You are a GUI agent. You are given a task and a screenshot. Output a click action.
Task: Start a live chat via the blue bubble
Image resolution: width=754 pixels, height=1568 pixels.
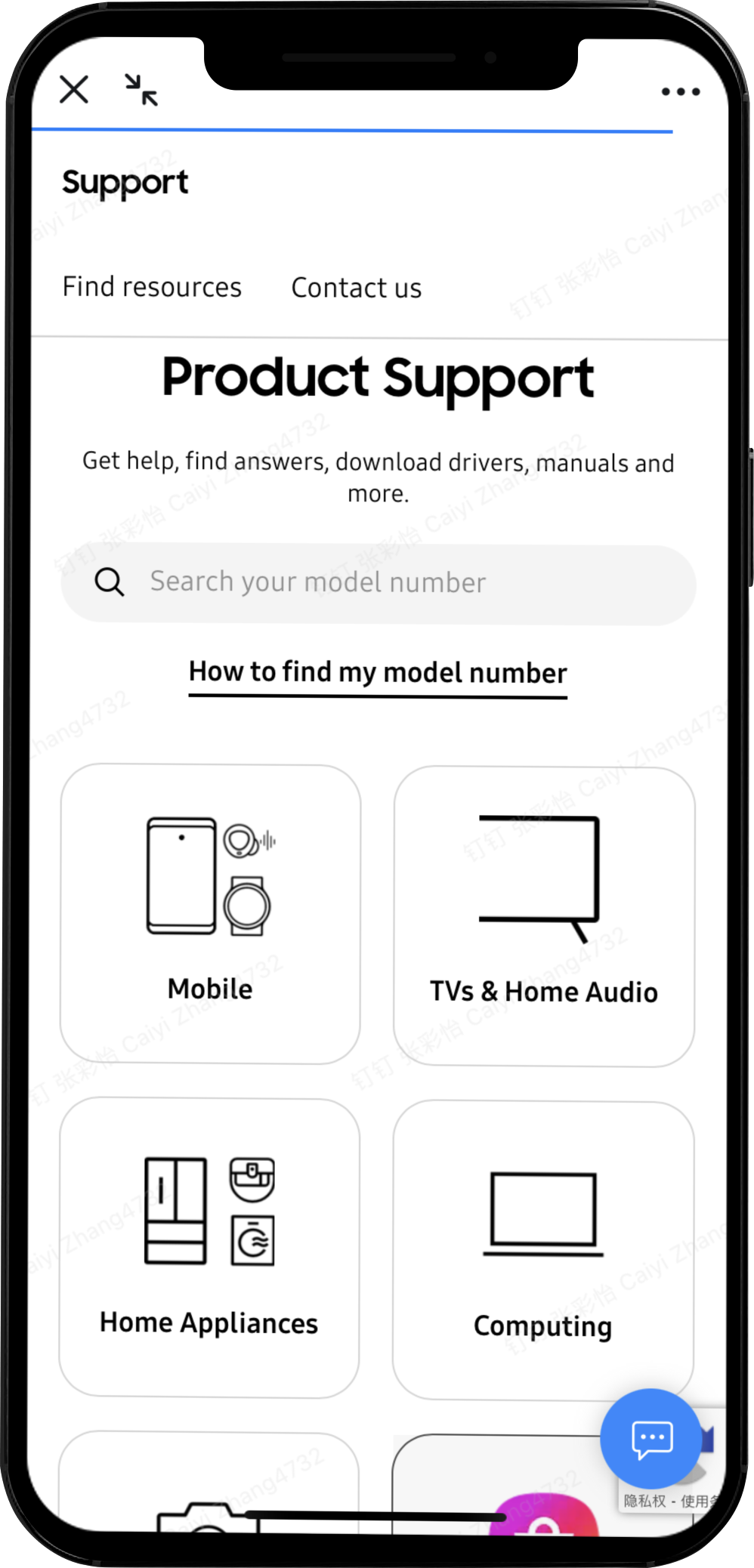point(650,1438)
